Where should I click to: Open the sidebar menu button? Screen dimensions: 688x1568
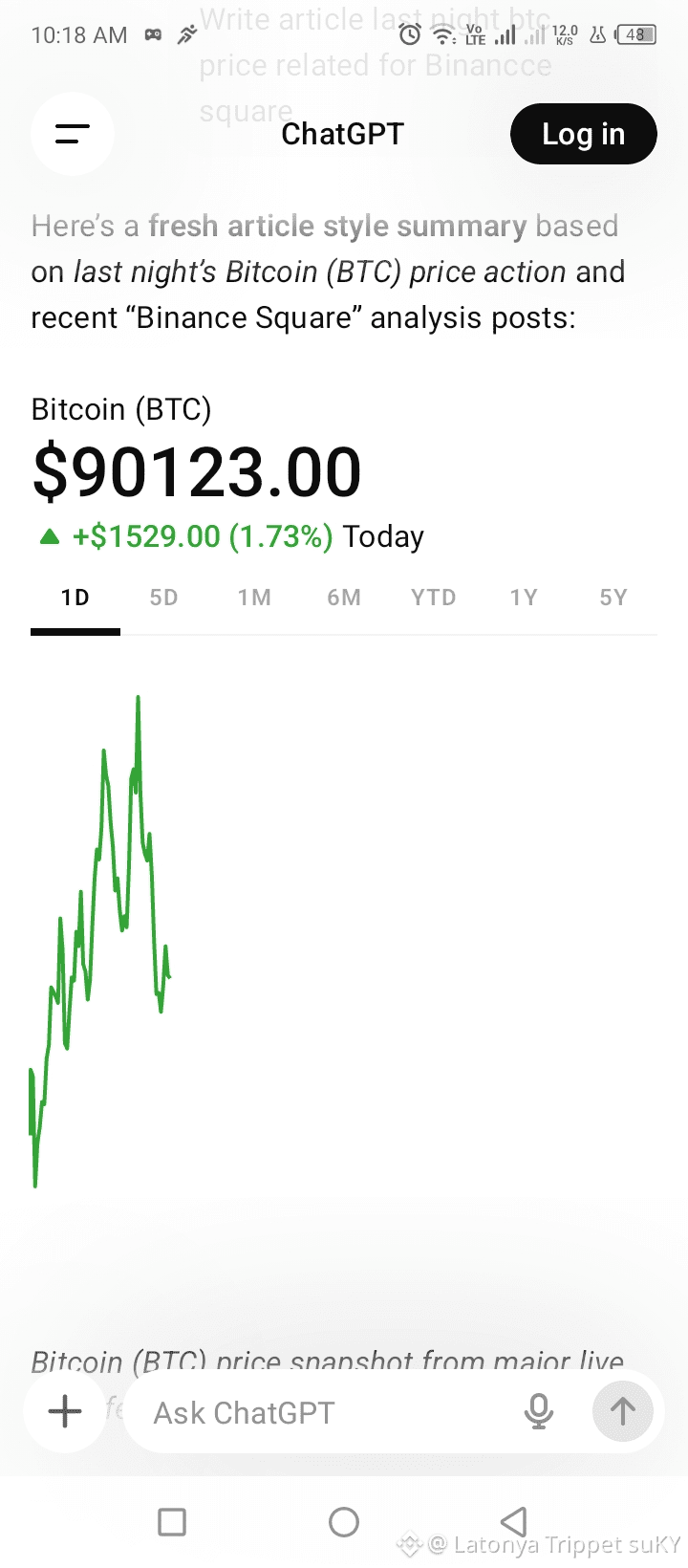click(x=73, y=134)
